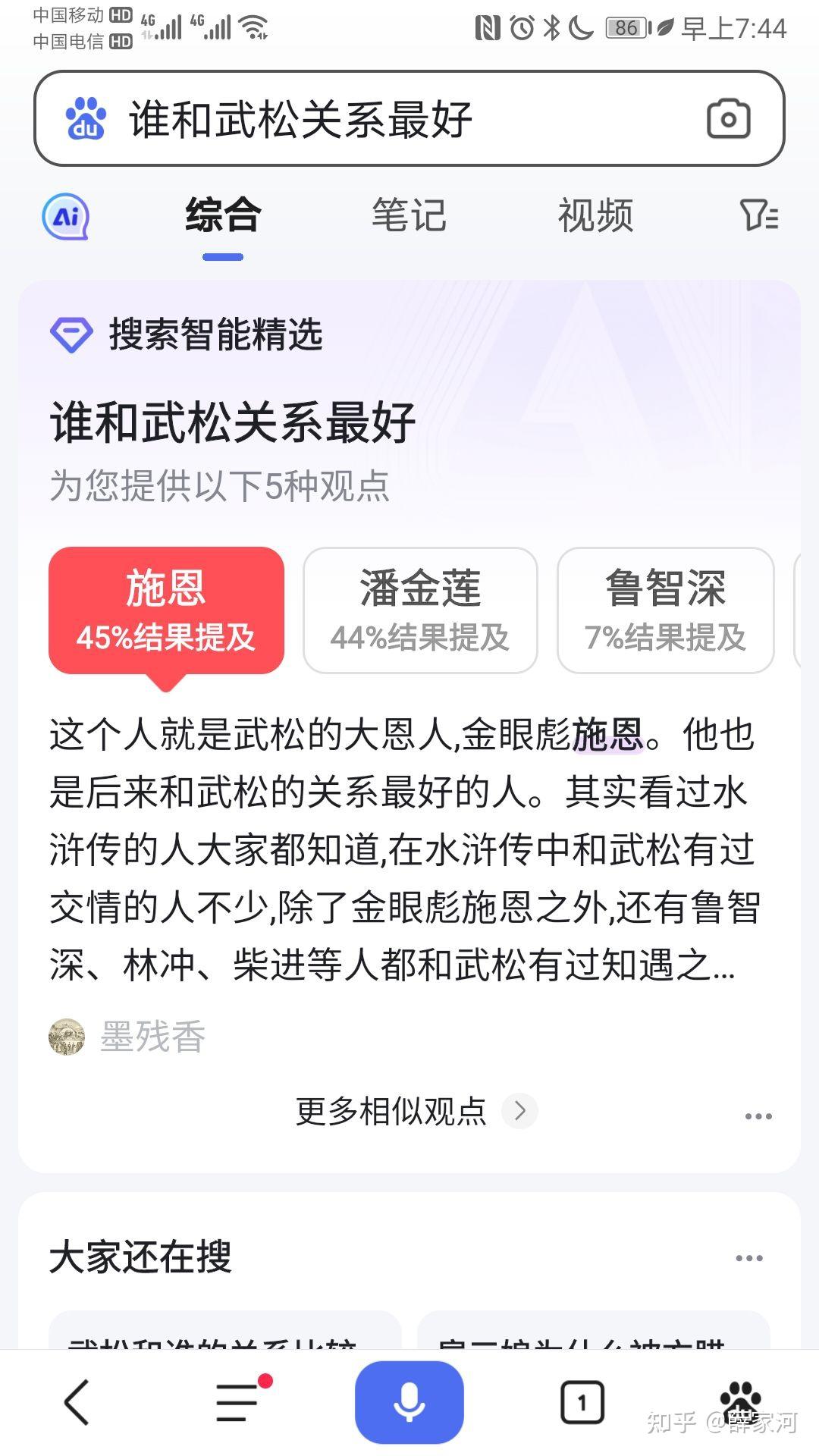819x1456 pixels.
Task: Switch to the 视频 tab
Action: tap(595, 215)
